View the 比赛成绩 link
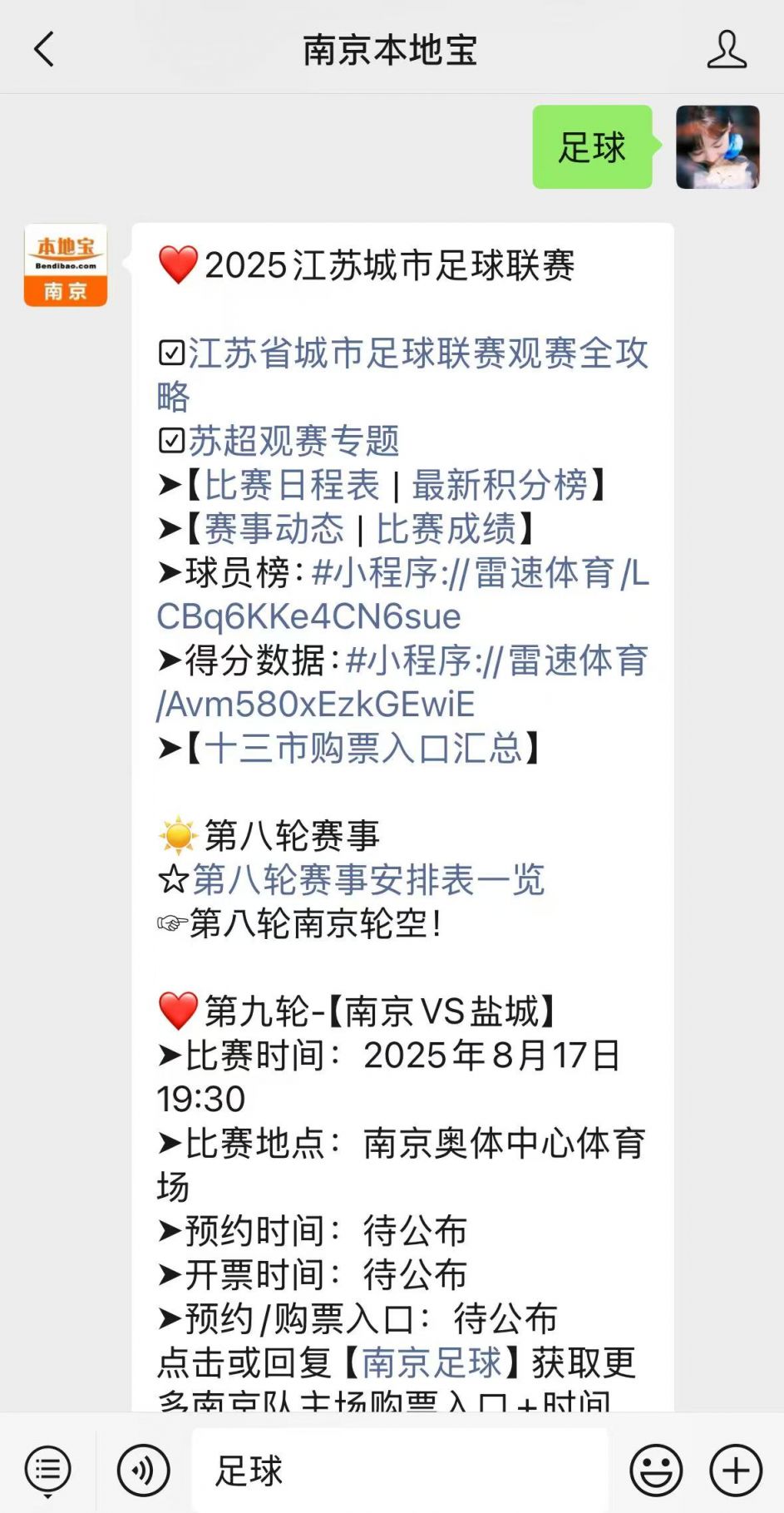 446,528
